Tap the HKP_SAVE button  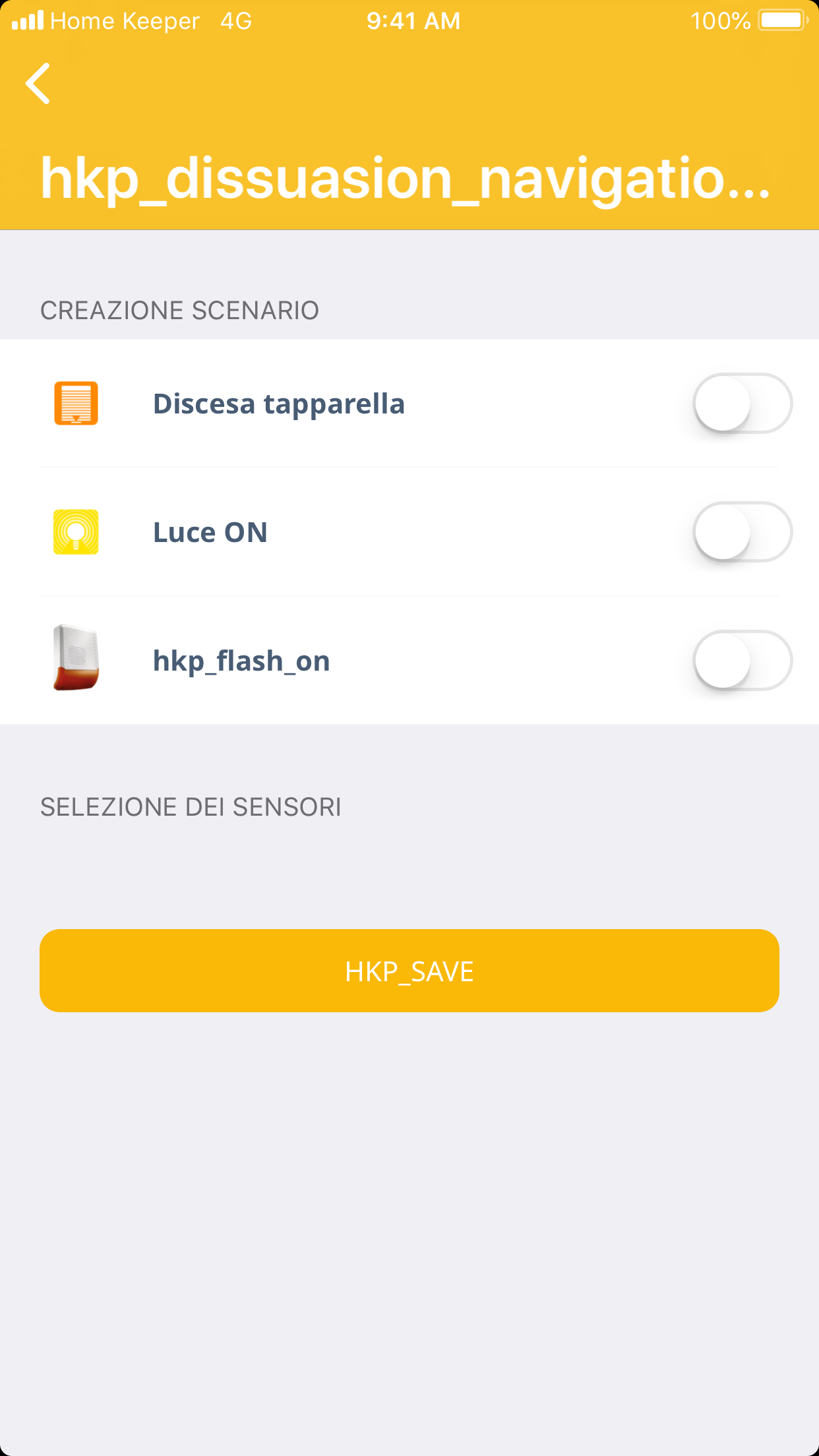click(409, 971)
